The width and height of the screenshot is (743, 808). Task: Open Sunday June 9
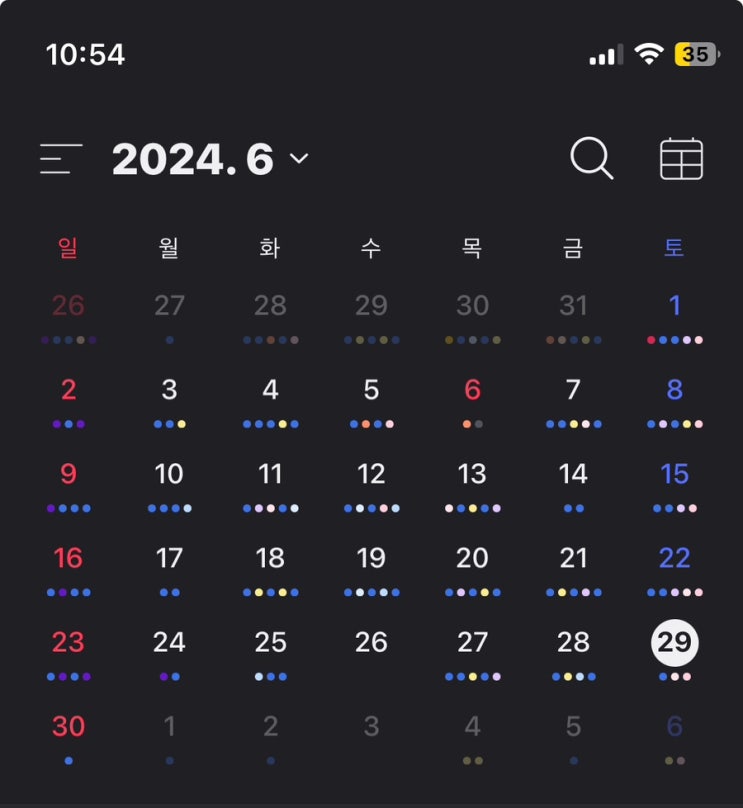point(68,474)
